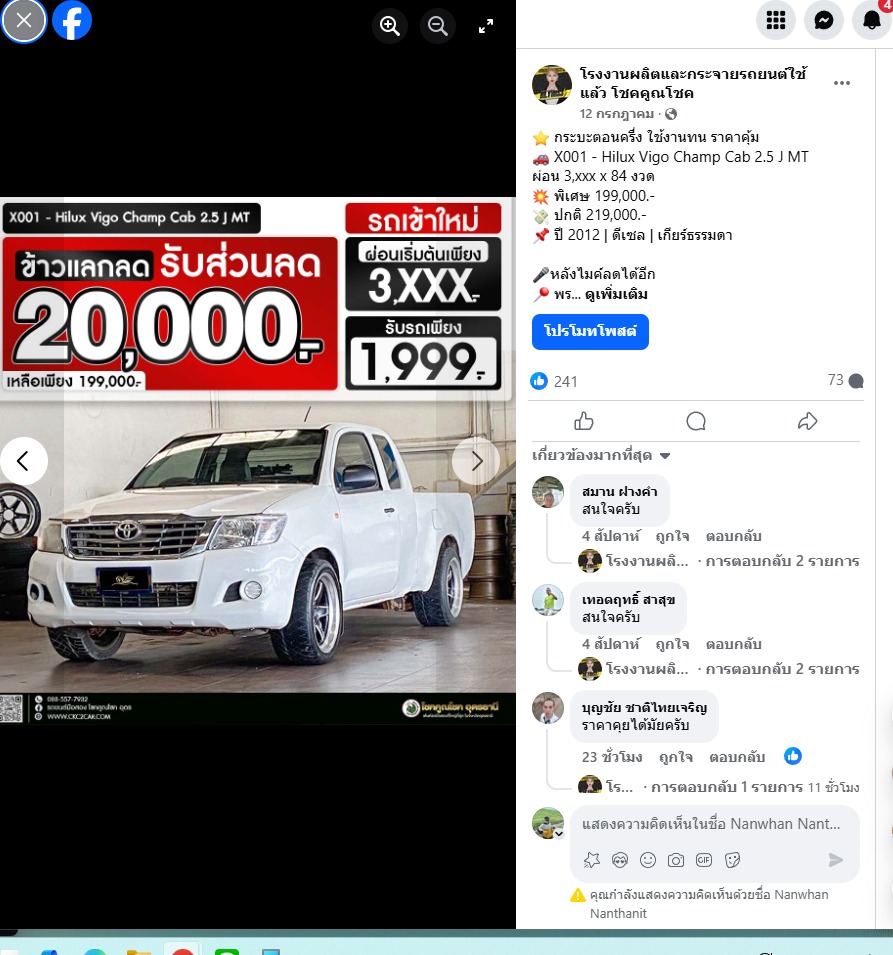893x955 pixels.
Task: Like this post
Action: coord(585,421)
